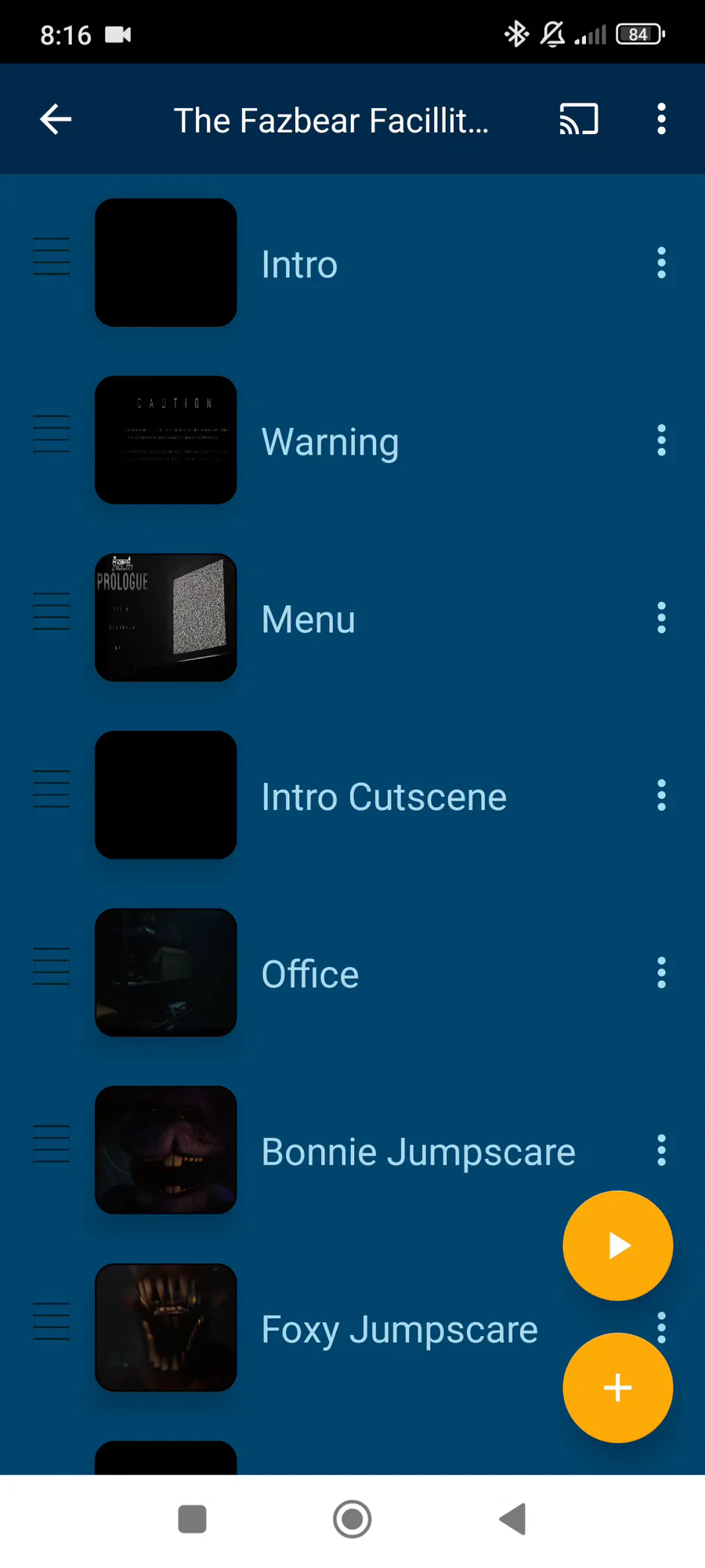Open the Office scene
This screenshot has width=705, height=1568.
(309, 974)
